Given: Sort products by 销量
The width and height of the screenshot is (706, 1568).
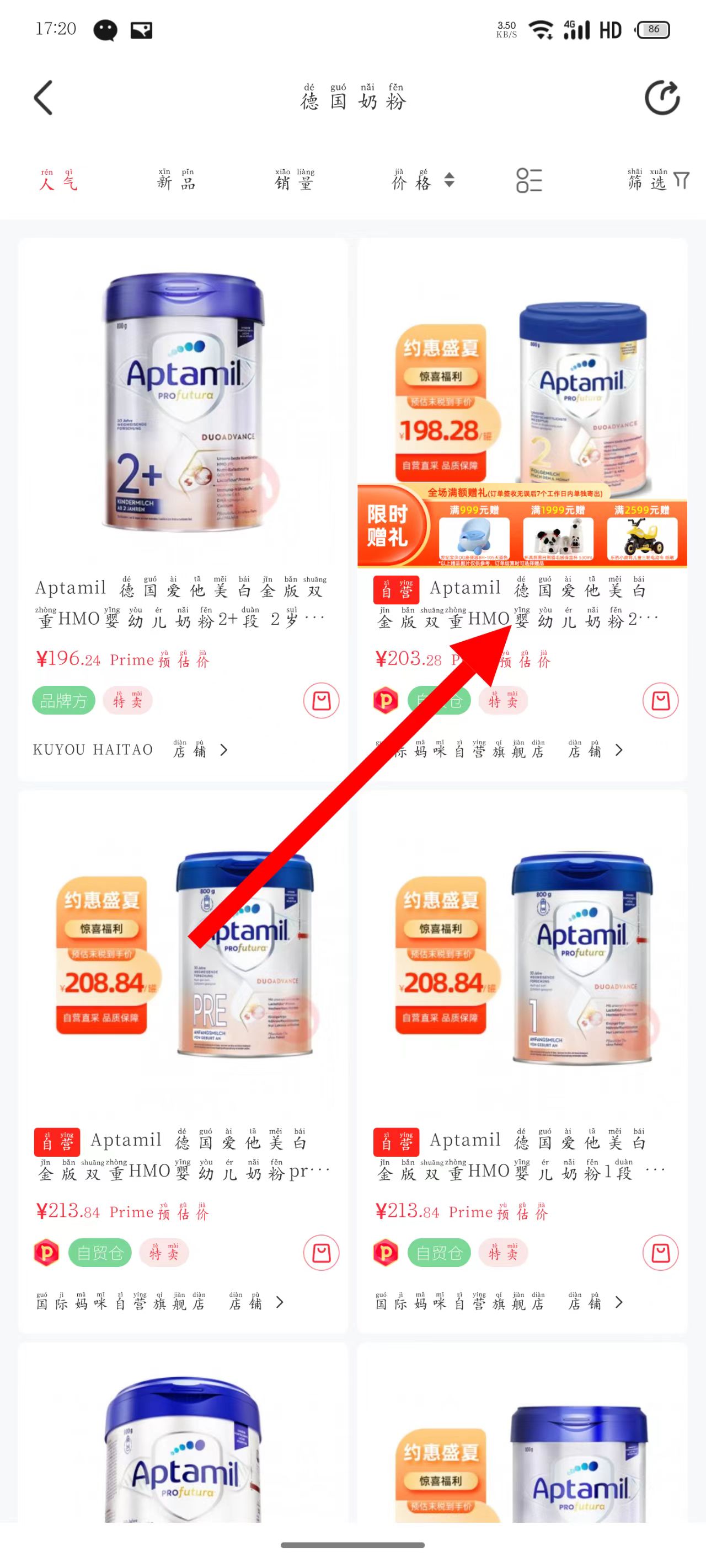Looking at the screenshot, I should pyautogui.click(x=294, y=181).
